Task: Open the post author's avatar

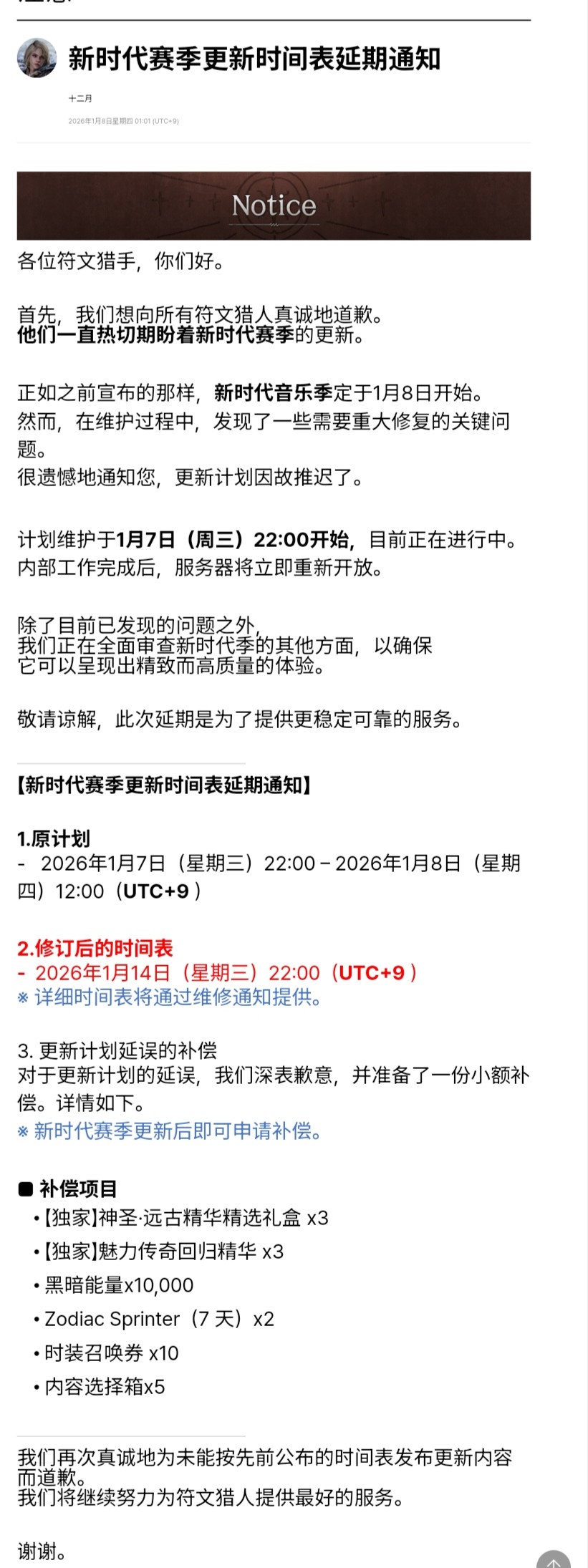Action: (37, 58)
